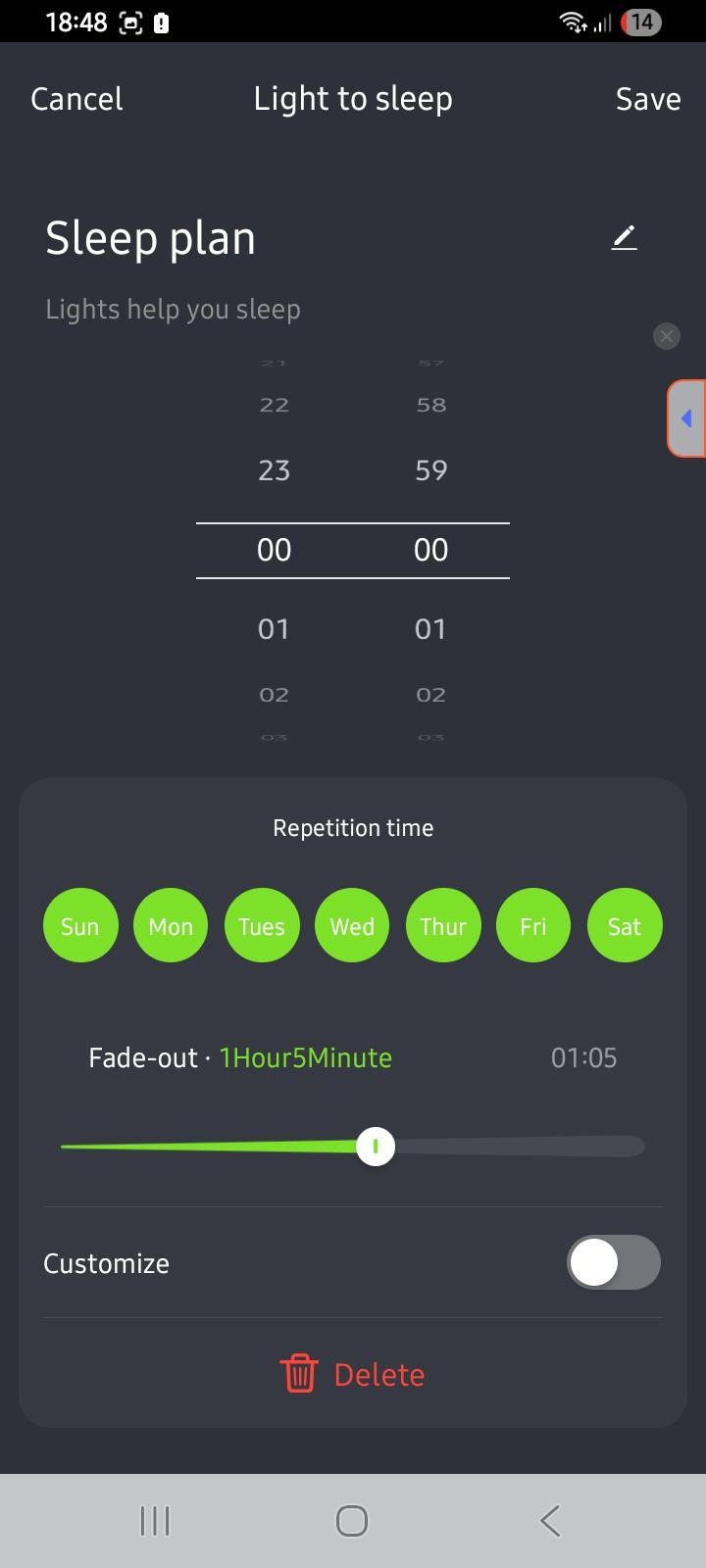
Task: Deselect Sat in repetition days
Action: [x=625, y=926]
